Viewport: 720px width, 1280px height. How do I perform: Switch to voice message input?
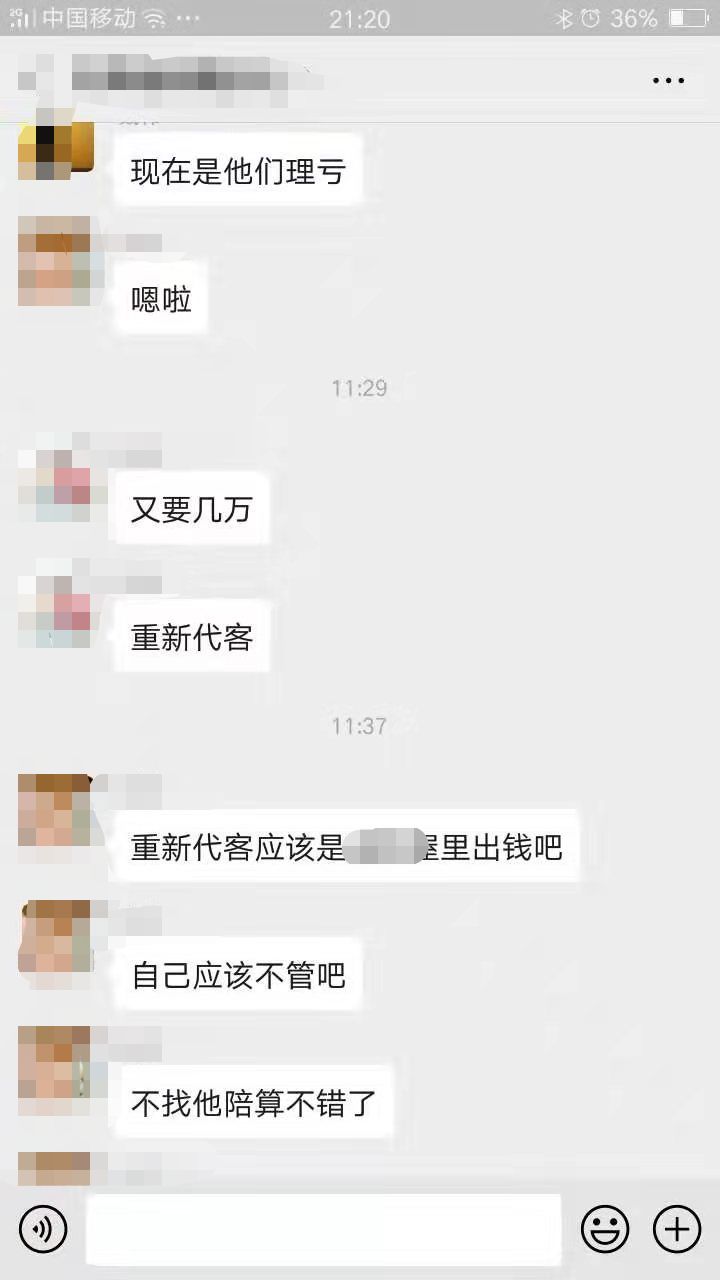(x=43, y=1229)
